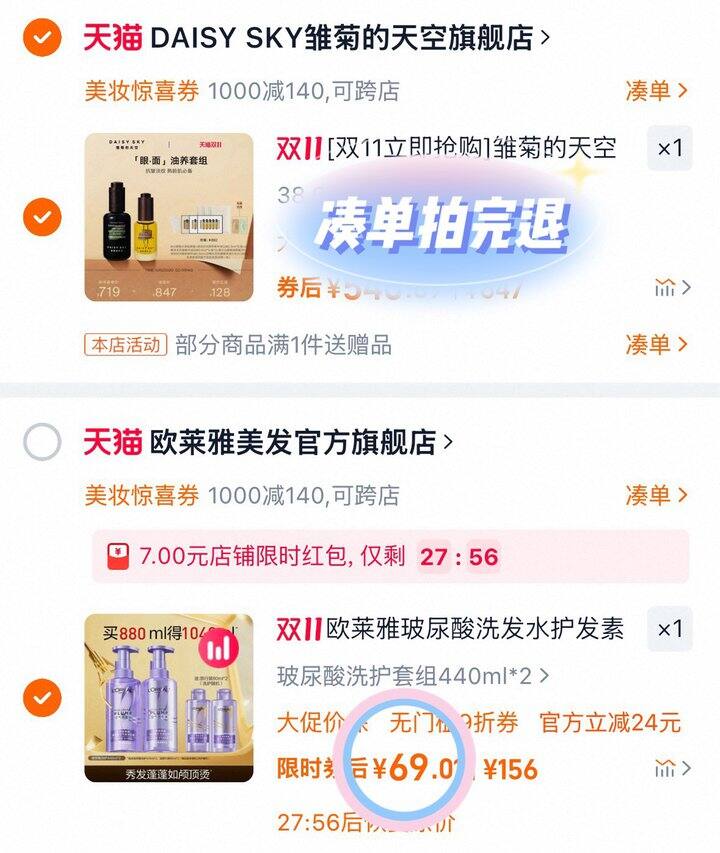Open the DAISY SKY oil set product image
This screenshot has width=720, height=853.
169,217
